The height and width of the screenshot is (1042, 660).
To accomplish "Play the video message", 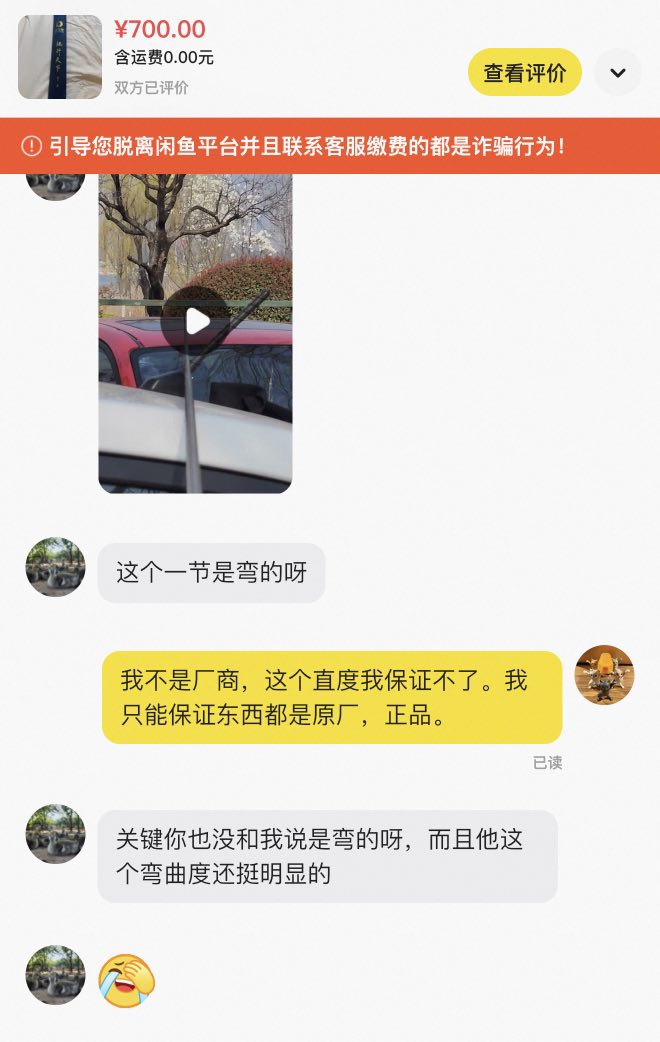I will 196,321.
